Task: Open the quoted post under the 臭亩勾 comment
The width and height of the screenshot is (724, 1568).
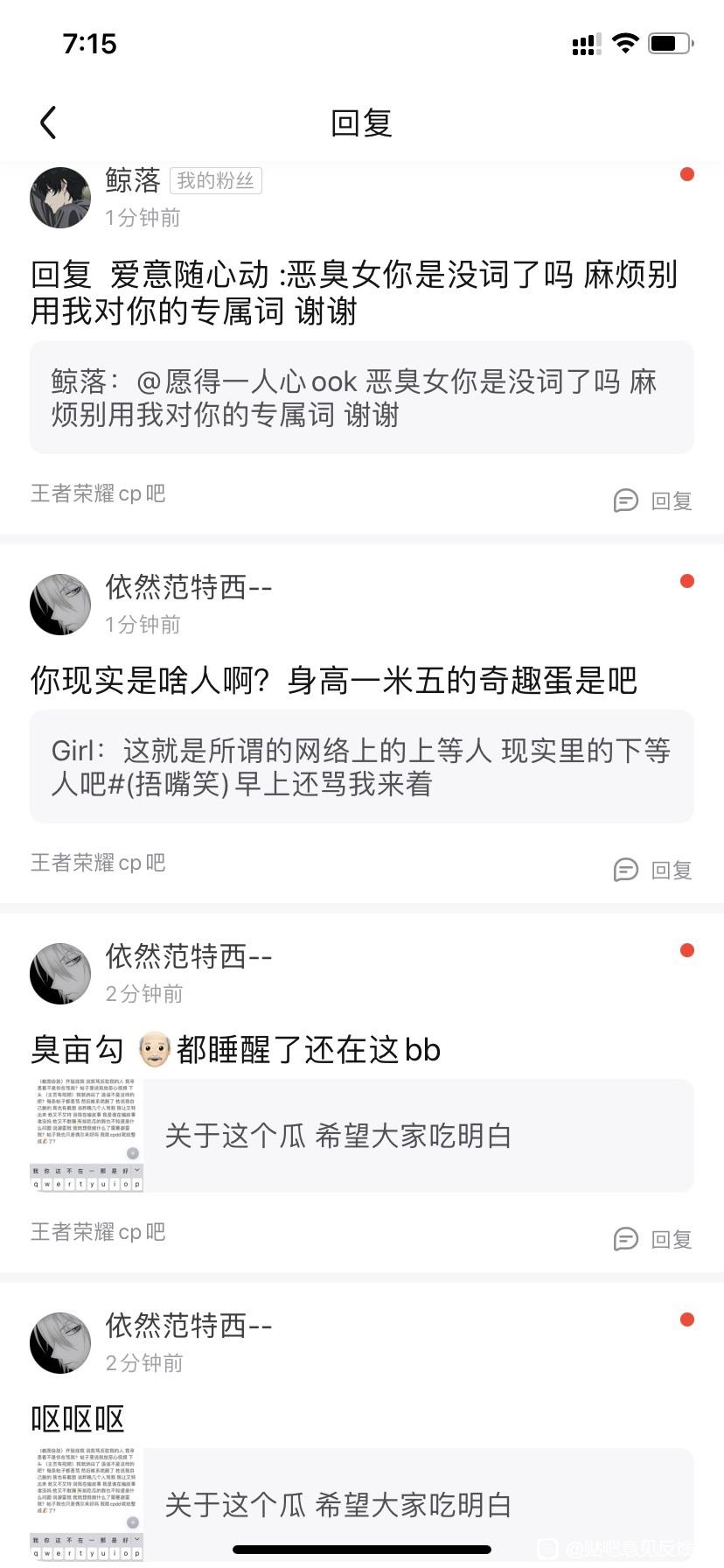Action: click(361, 1136)
